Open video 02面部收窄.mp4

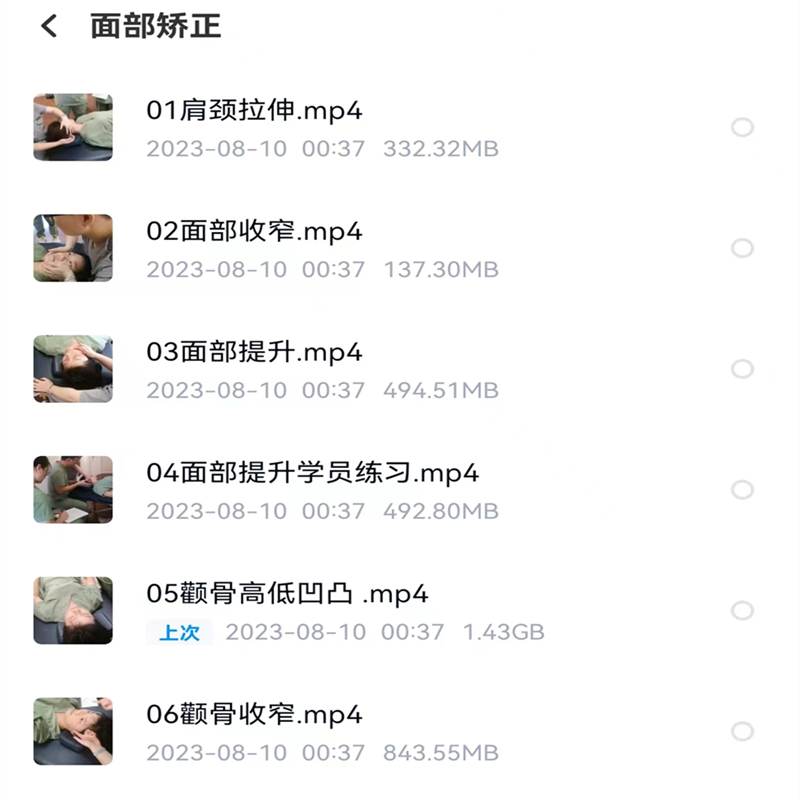click(254, 232)
